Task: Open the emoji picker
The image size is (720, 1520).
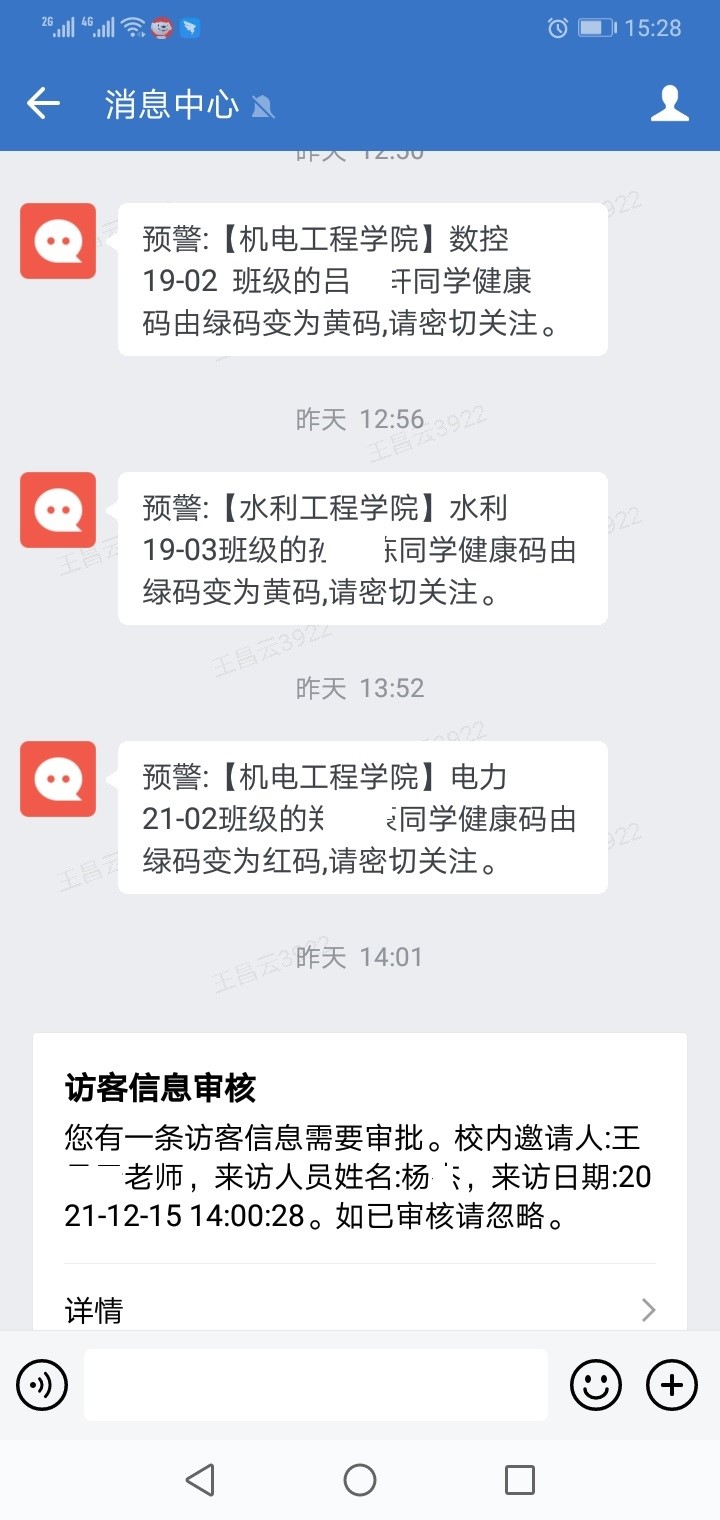Action: [x=596, y=1385]
